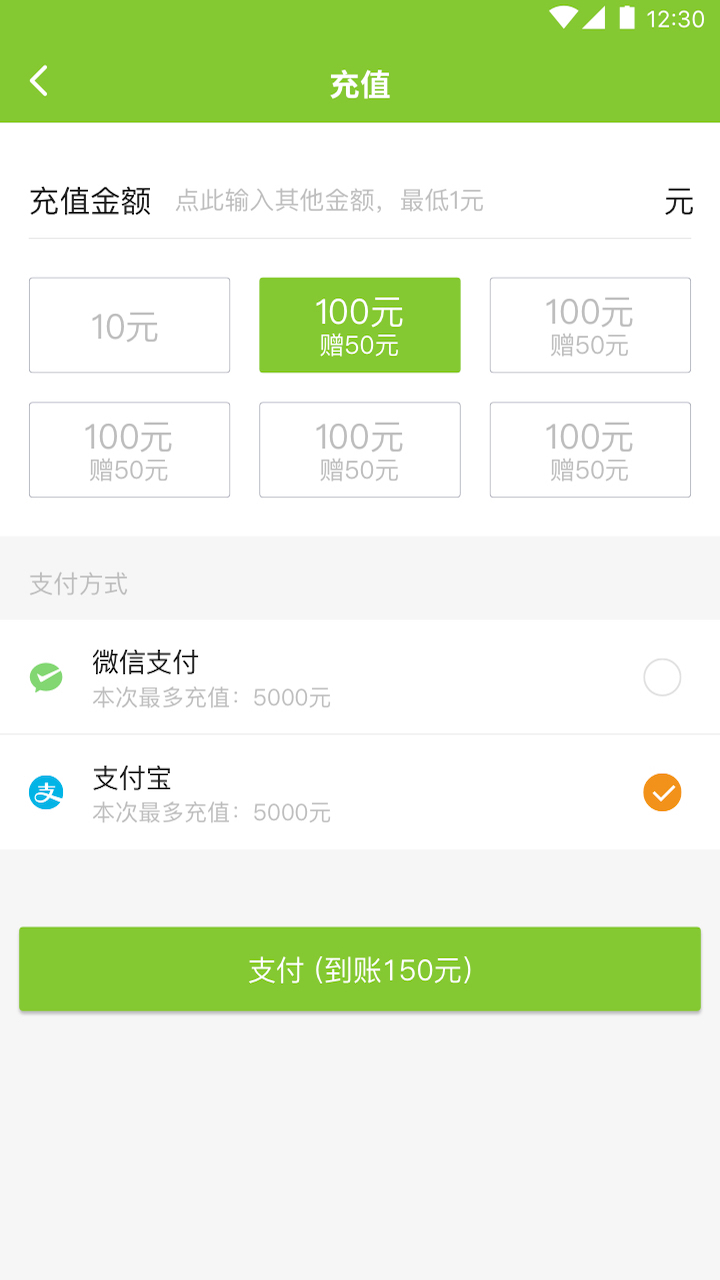The image size is (720, 1280).
Task: Select the bottom-right 100元赠50元 option
Action: [x=589, y=449]
